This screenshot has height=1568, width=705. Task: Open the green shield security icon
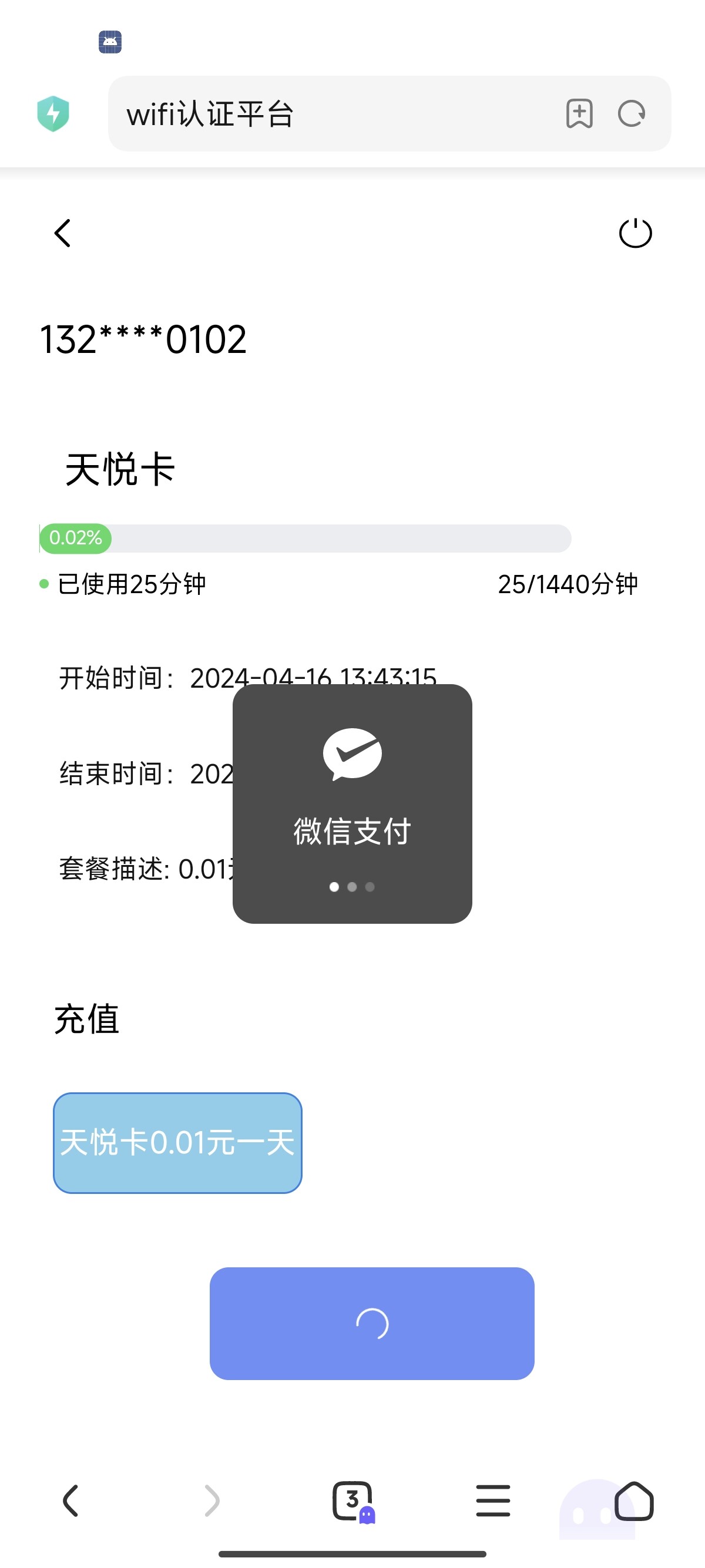tap(53, 114)
